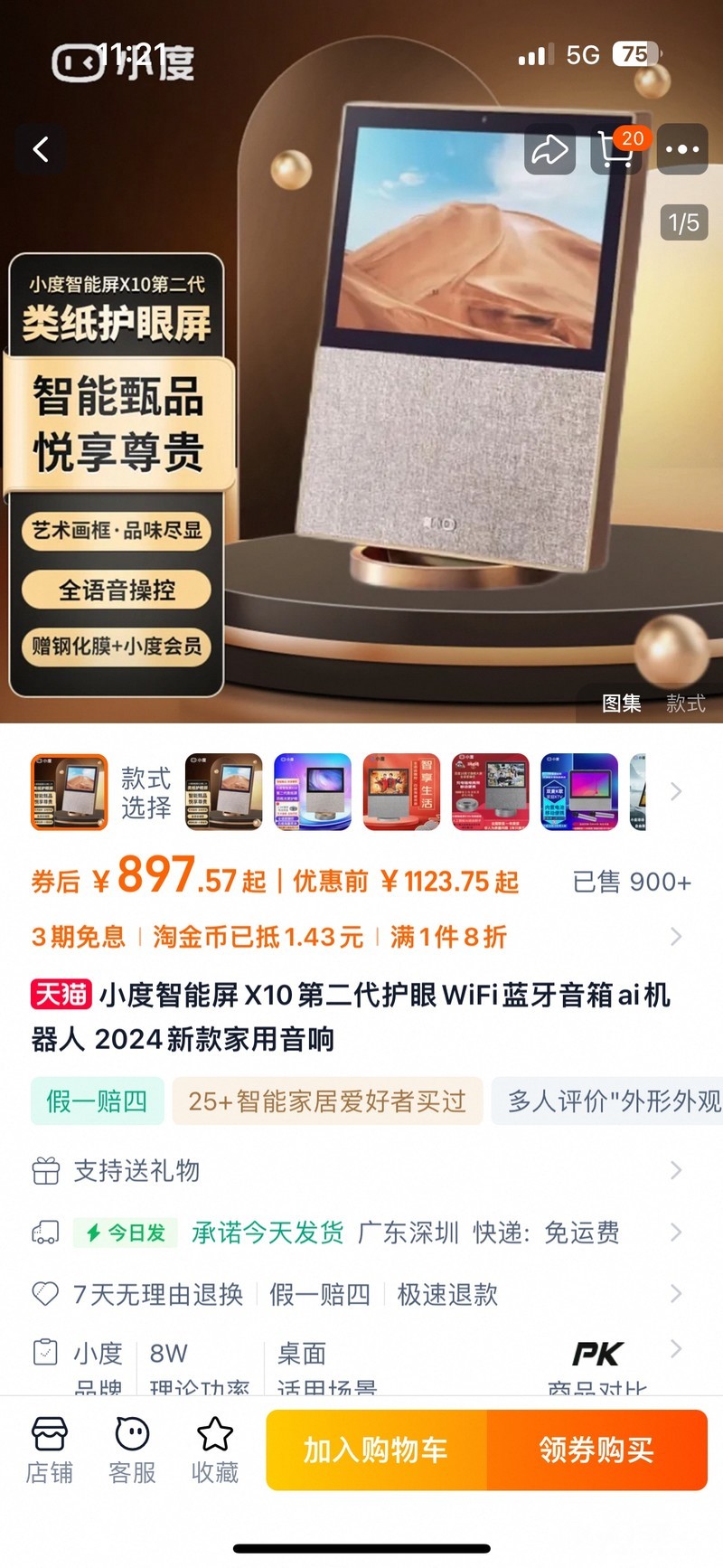Select the red 智享生活 style thumbnail
The height and width of the screenshot is (1568, 723).
[x=401, y=792]
